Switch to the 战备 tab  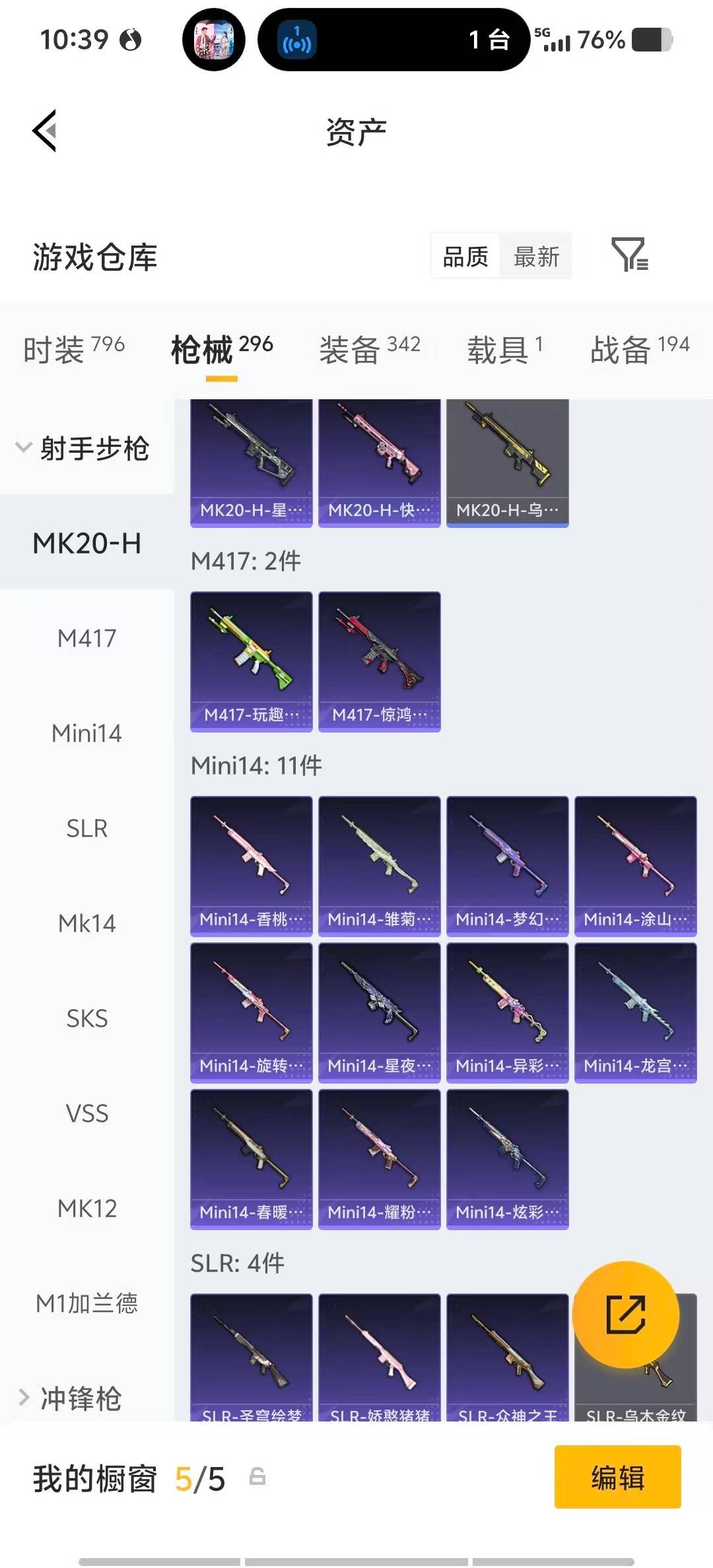639,349
